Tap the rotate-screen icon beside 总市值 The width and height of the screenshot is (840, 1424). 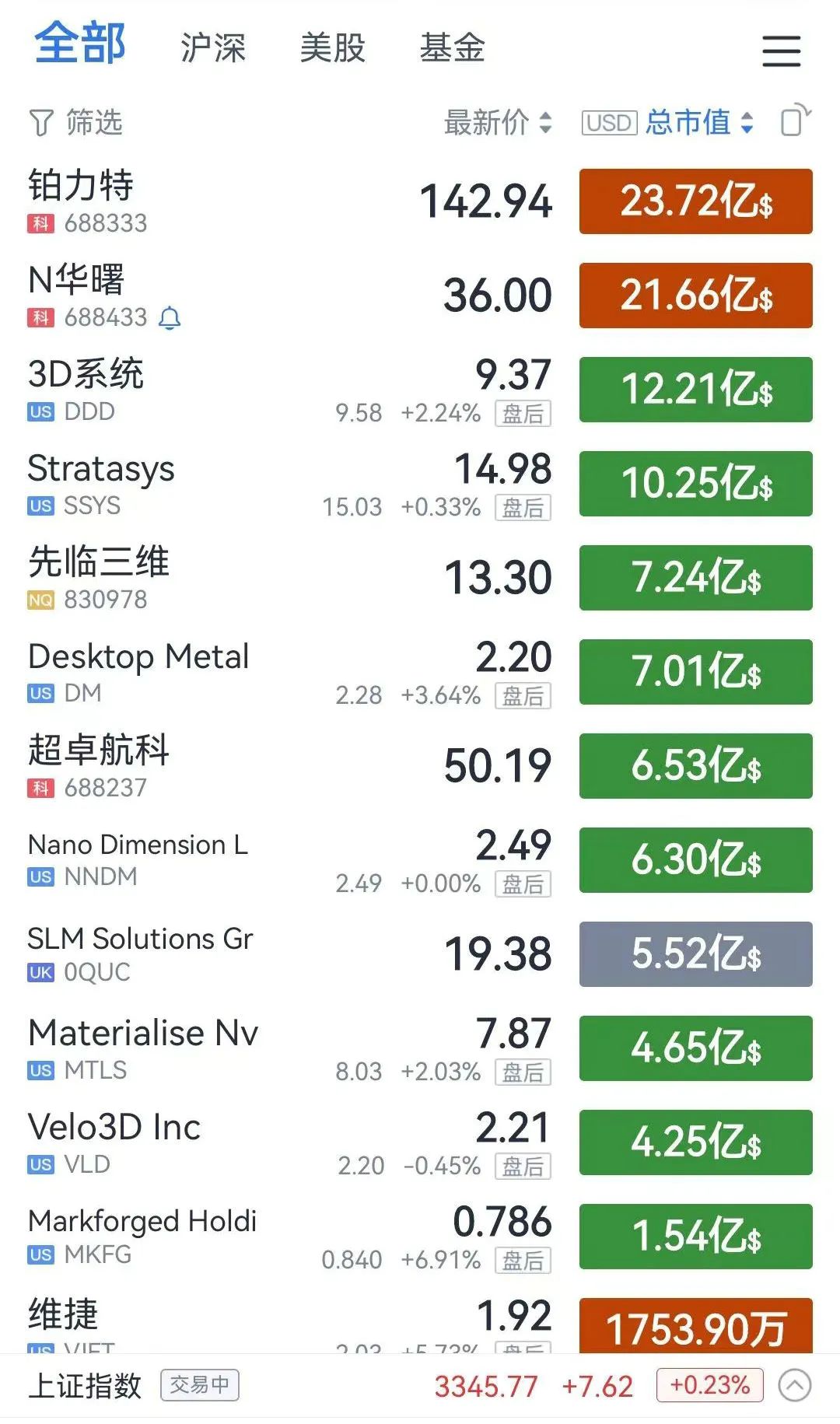795,121
